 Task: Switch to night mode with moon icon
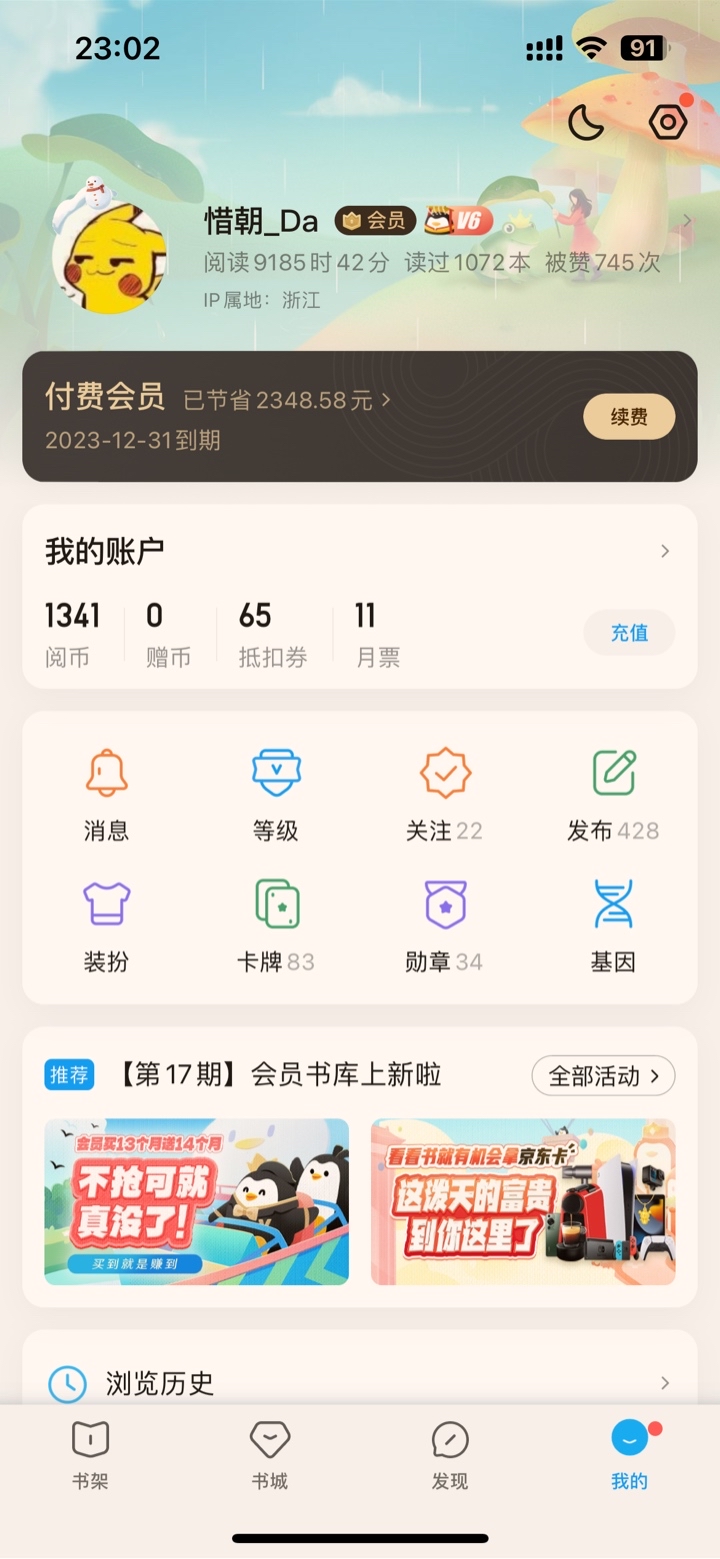[x=586, y=123]
